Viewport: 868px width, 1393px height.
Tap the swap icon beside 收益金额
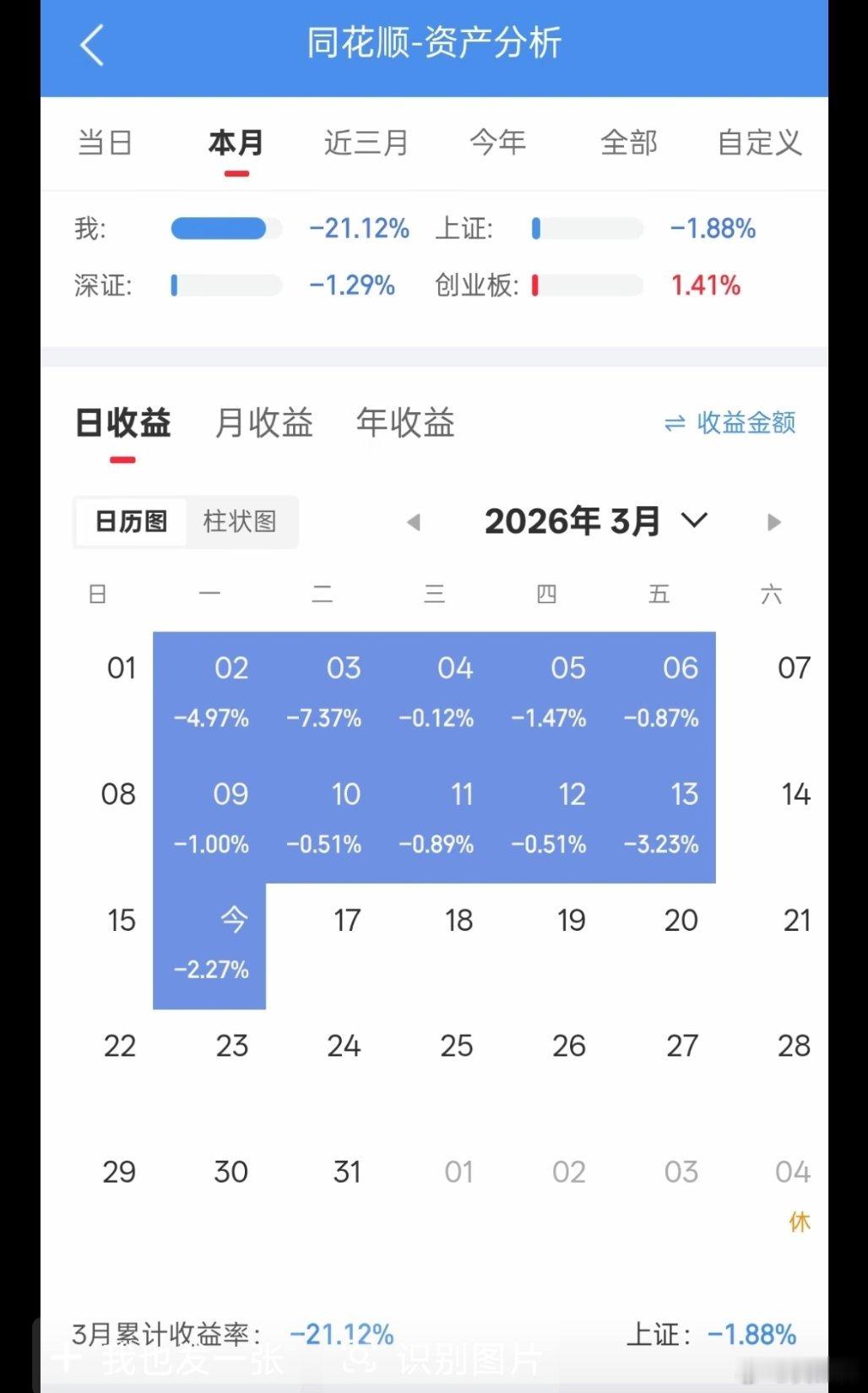click(x=671, y=425)
